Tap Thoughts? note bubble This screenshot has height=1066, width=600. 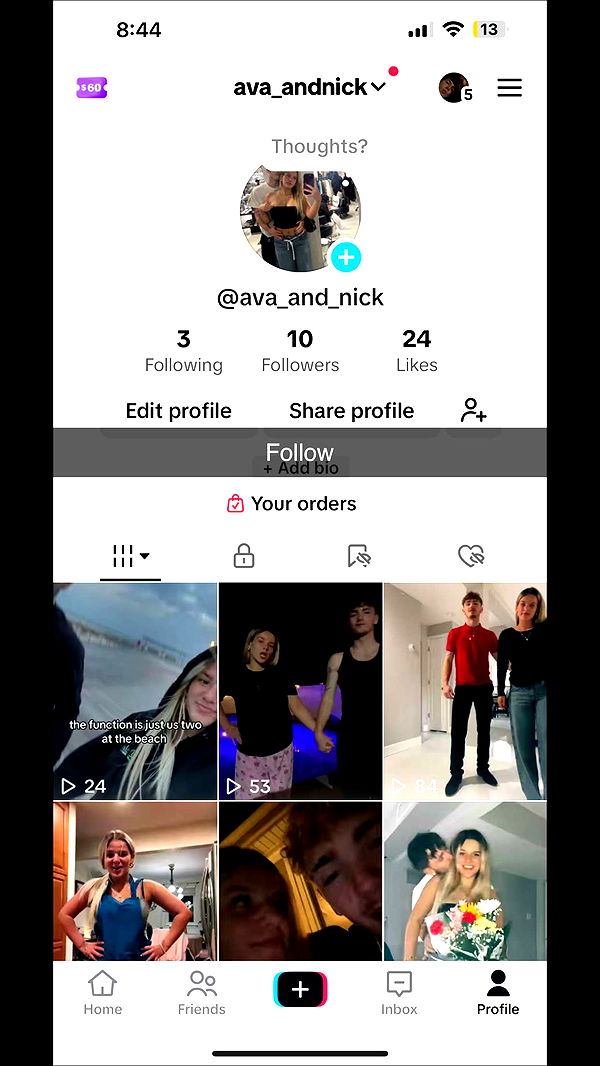click(319, 146)
